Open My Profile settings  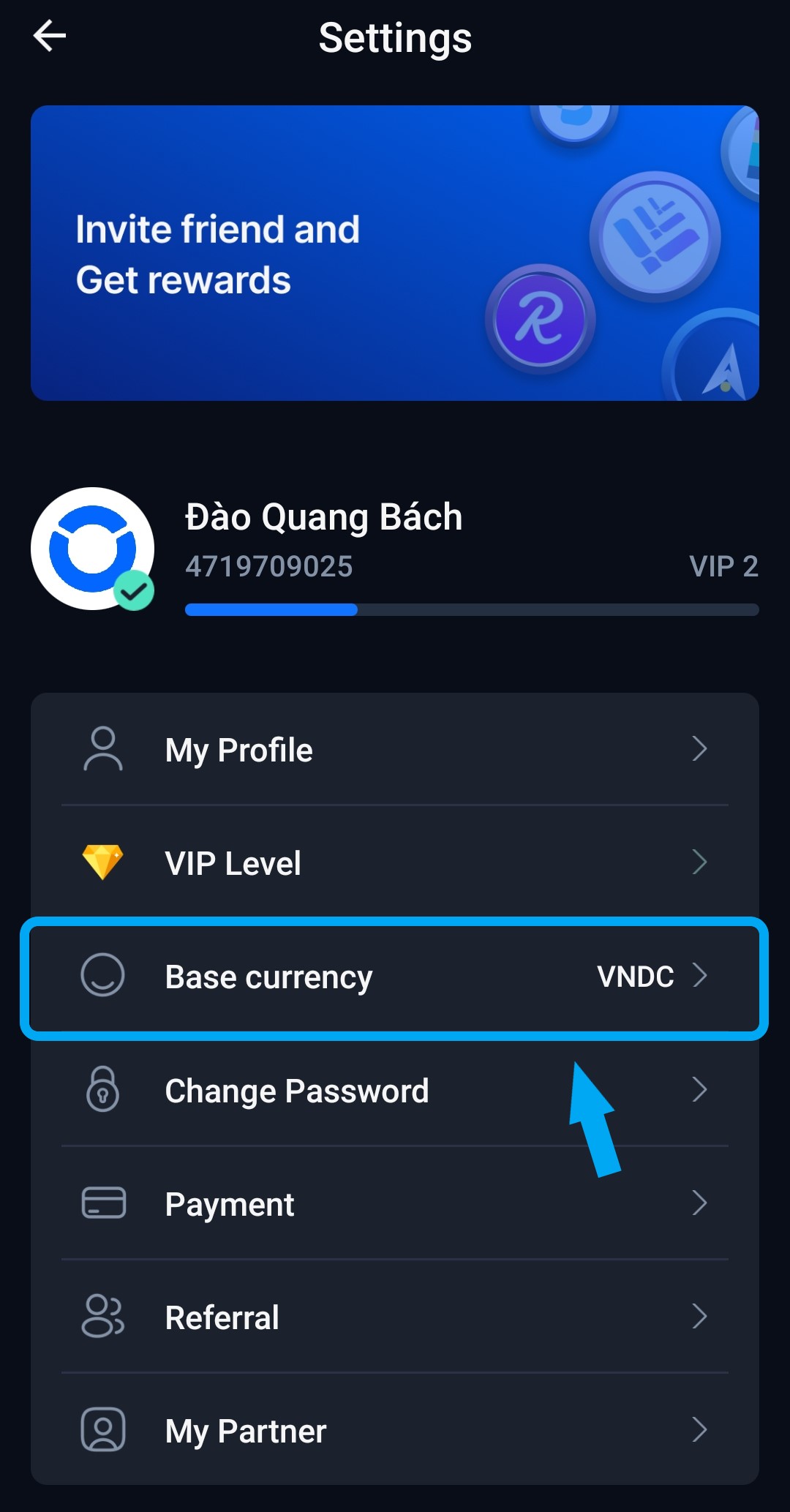[394, 750]
